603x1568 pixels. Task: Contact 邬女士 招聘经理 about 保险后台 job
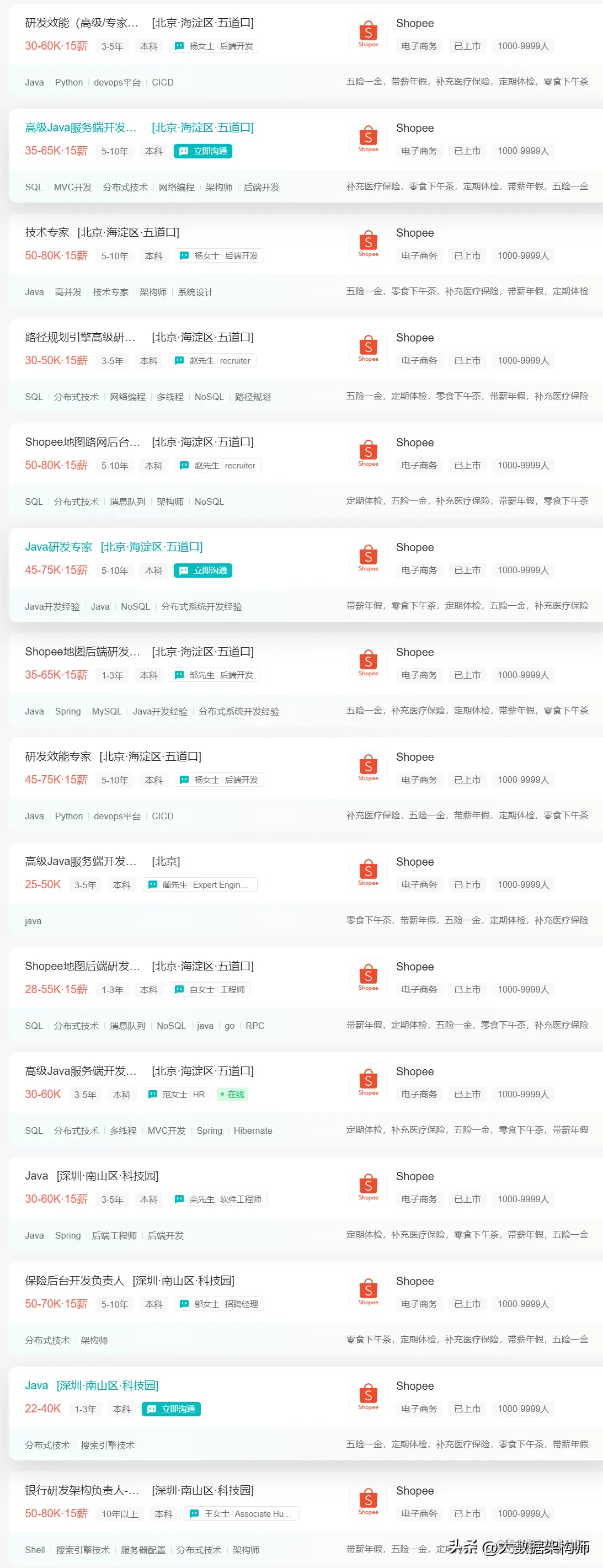tap(219, 1304)
